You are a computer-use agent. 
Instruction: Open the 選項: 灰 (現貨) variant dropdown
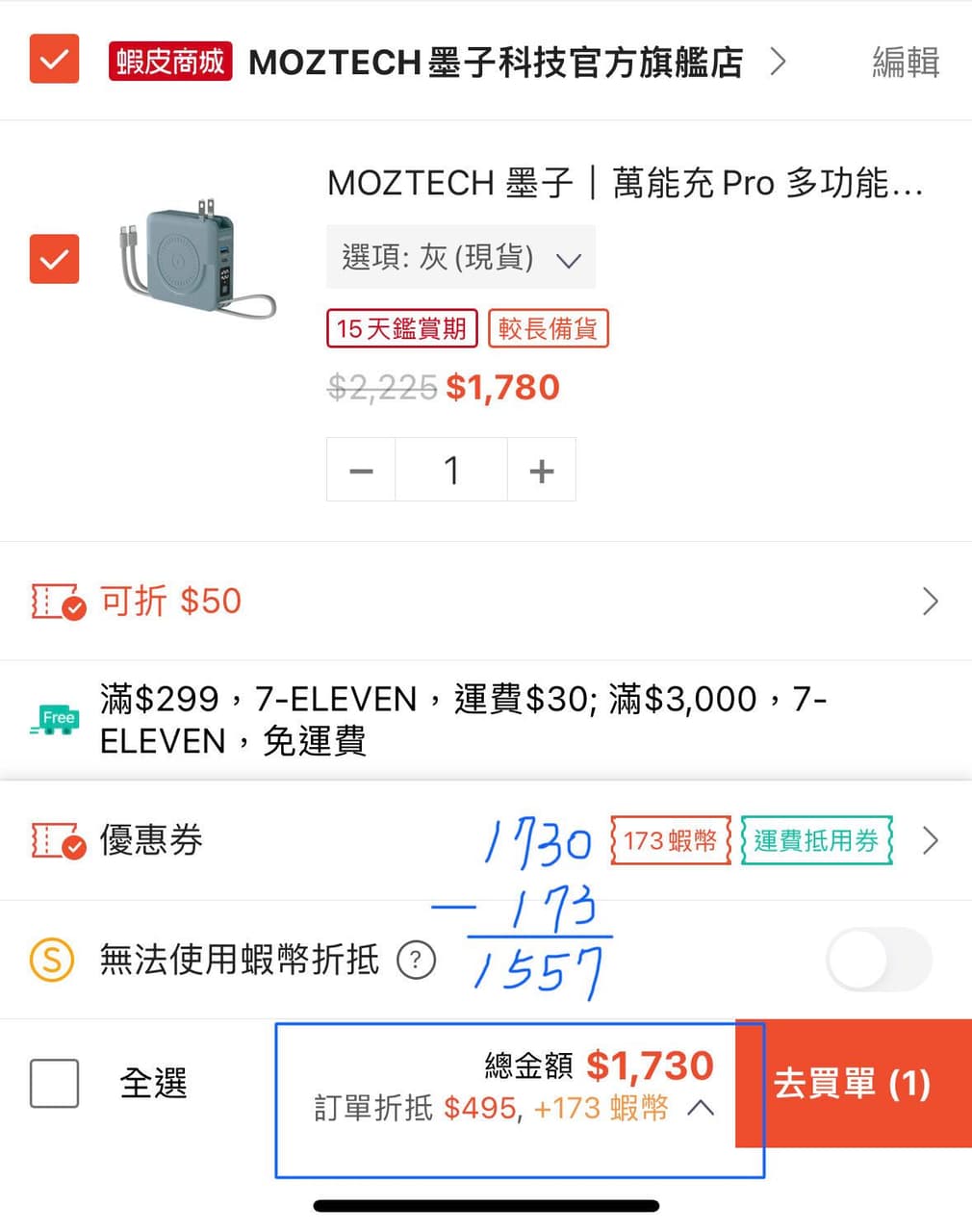point(460,257)
